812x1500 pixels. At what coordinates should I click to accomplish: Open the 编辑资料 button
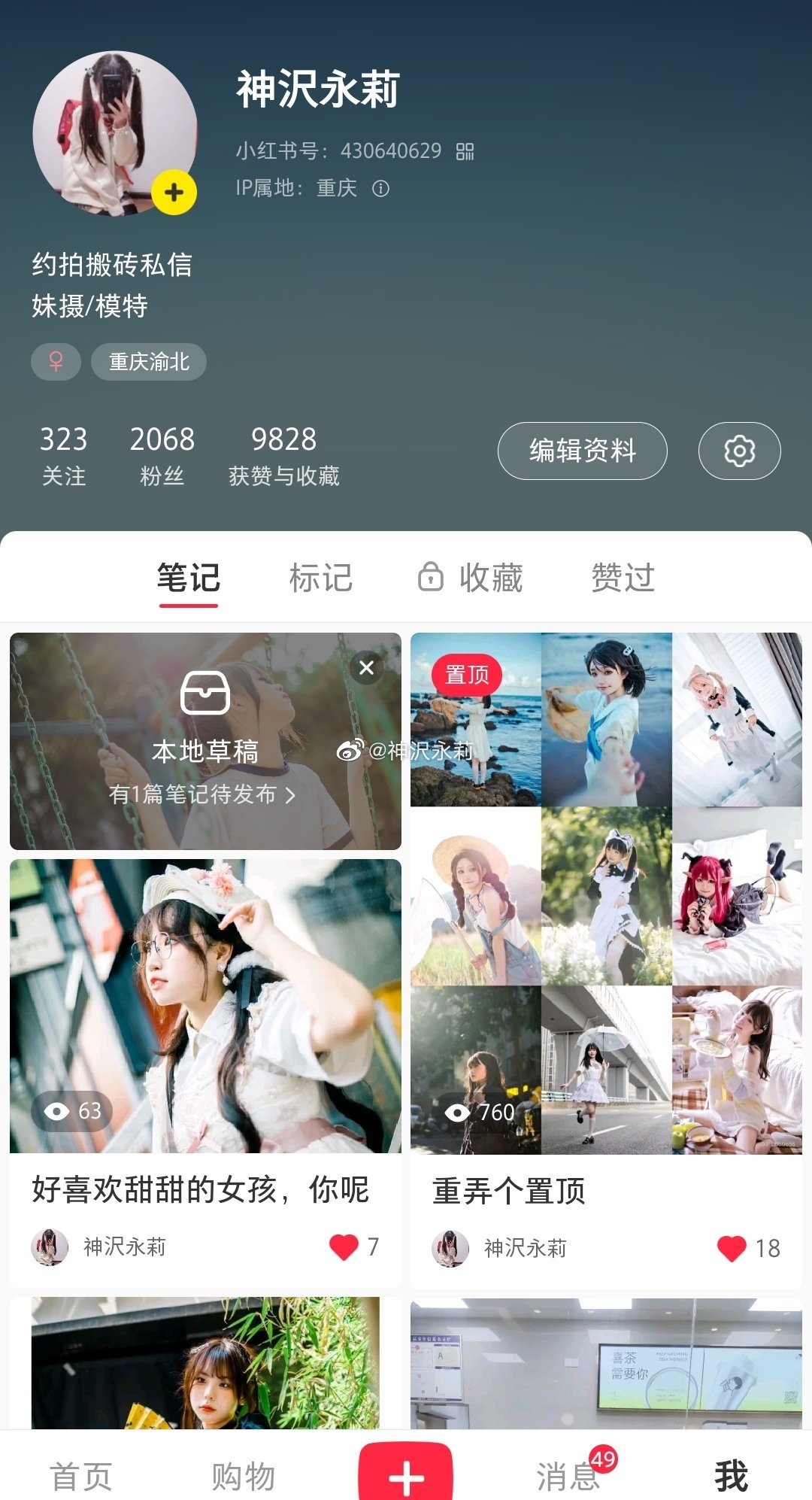click(x=582, y=451)
